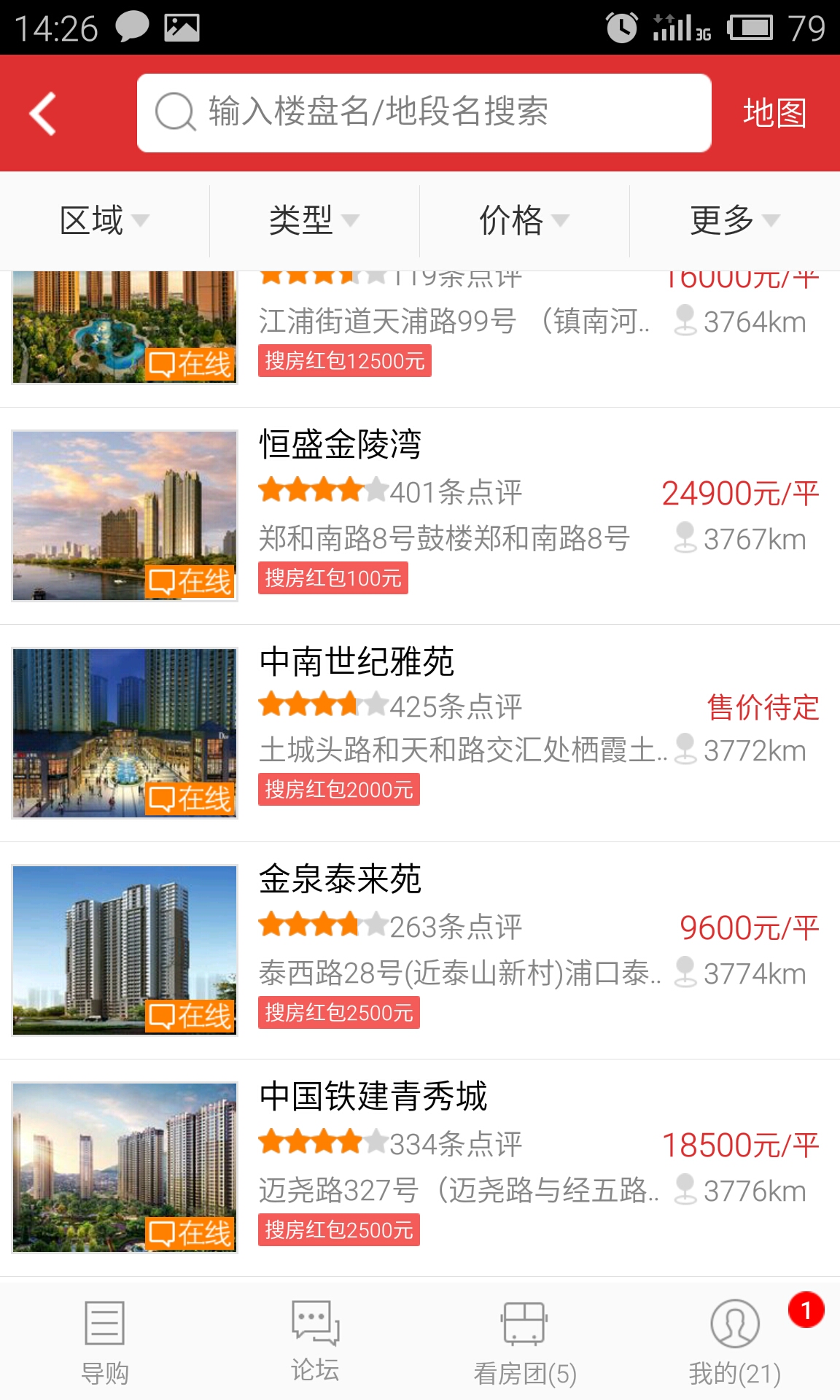This screenshot has width=840, height=1400.
Task: Switch to the 地图 map view
Action: pyautogui.click(x=774, y=114)
